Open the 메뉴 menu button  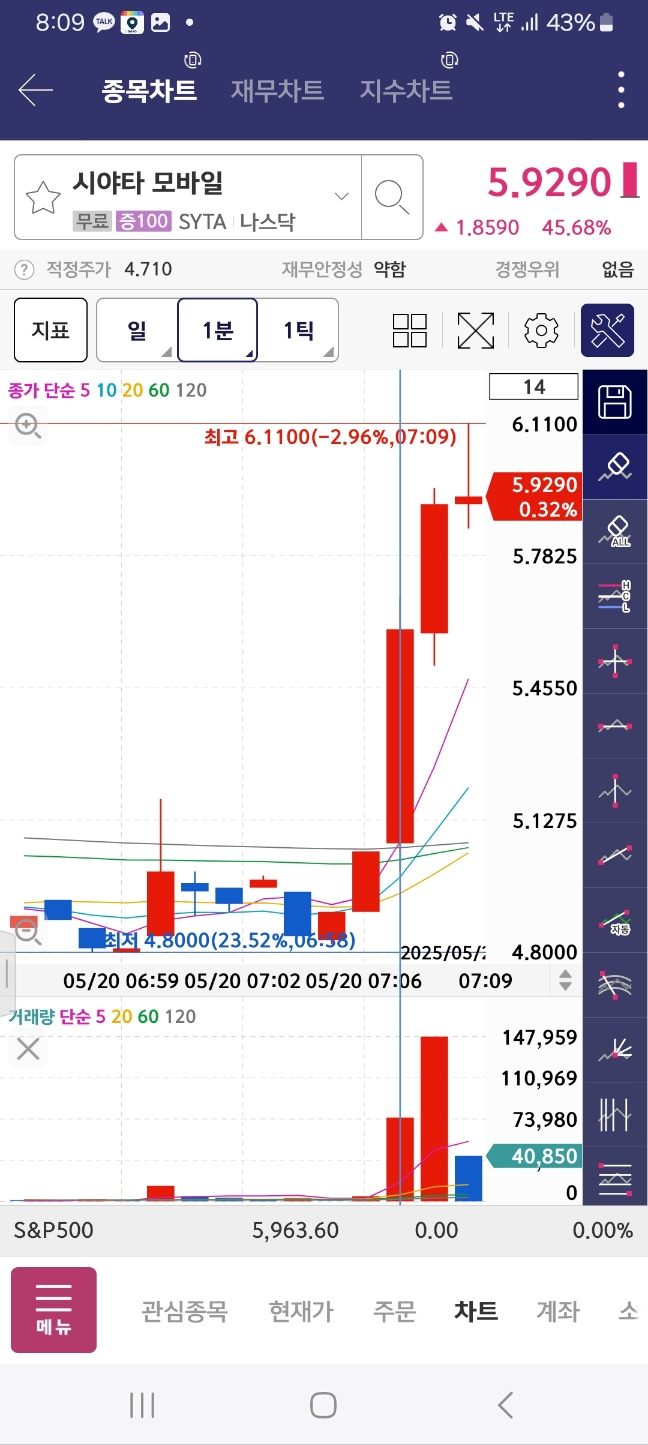[x=54, y=1310]
